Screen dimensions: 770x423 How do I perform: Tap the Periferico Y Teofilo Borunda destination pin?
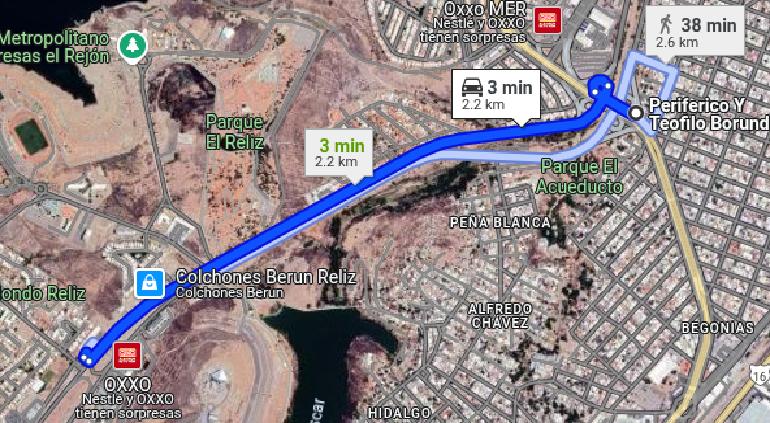(x=637, y=112)
